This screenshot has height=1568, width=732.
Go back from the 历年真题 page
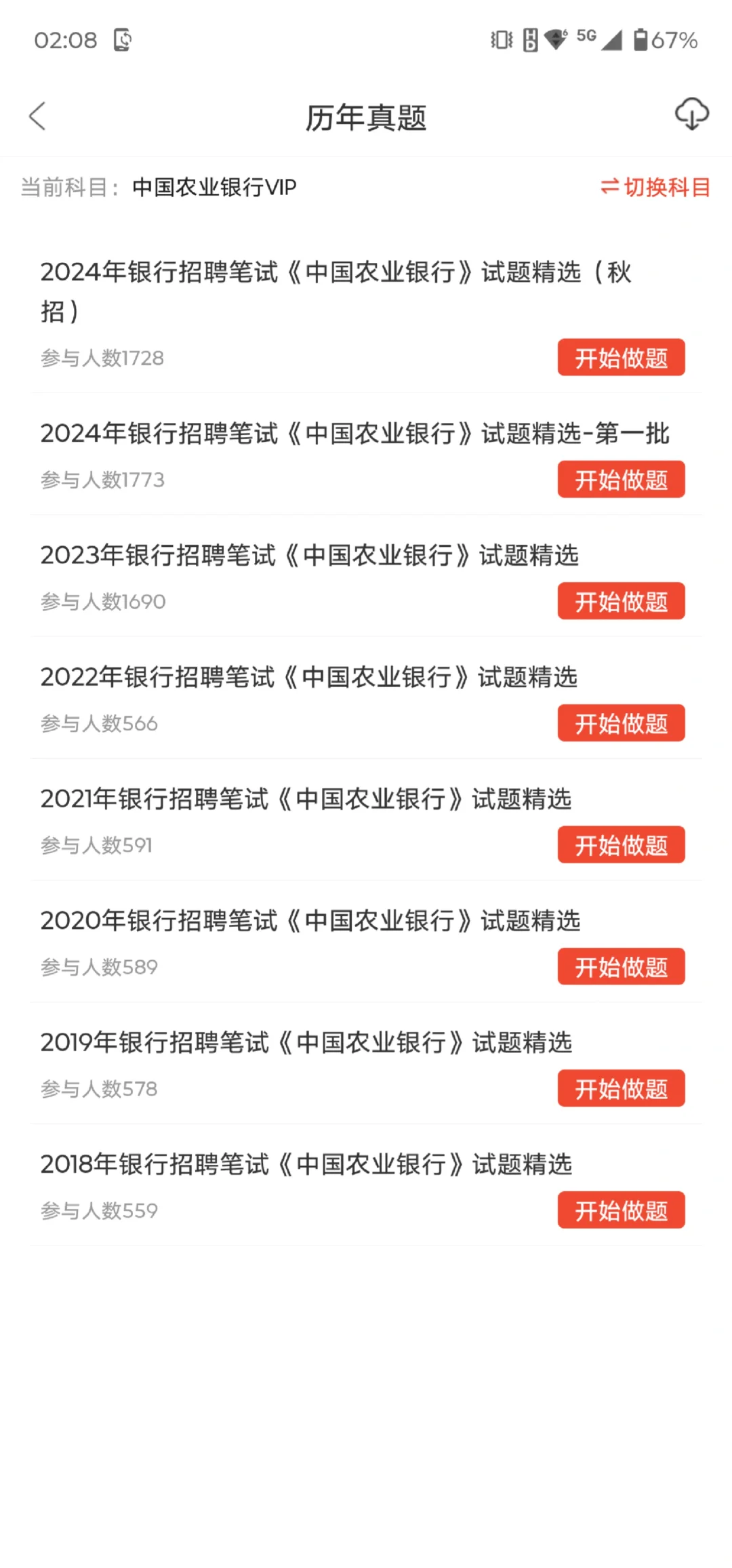pyautogui.click(x=38, y=117)
